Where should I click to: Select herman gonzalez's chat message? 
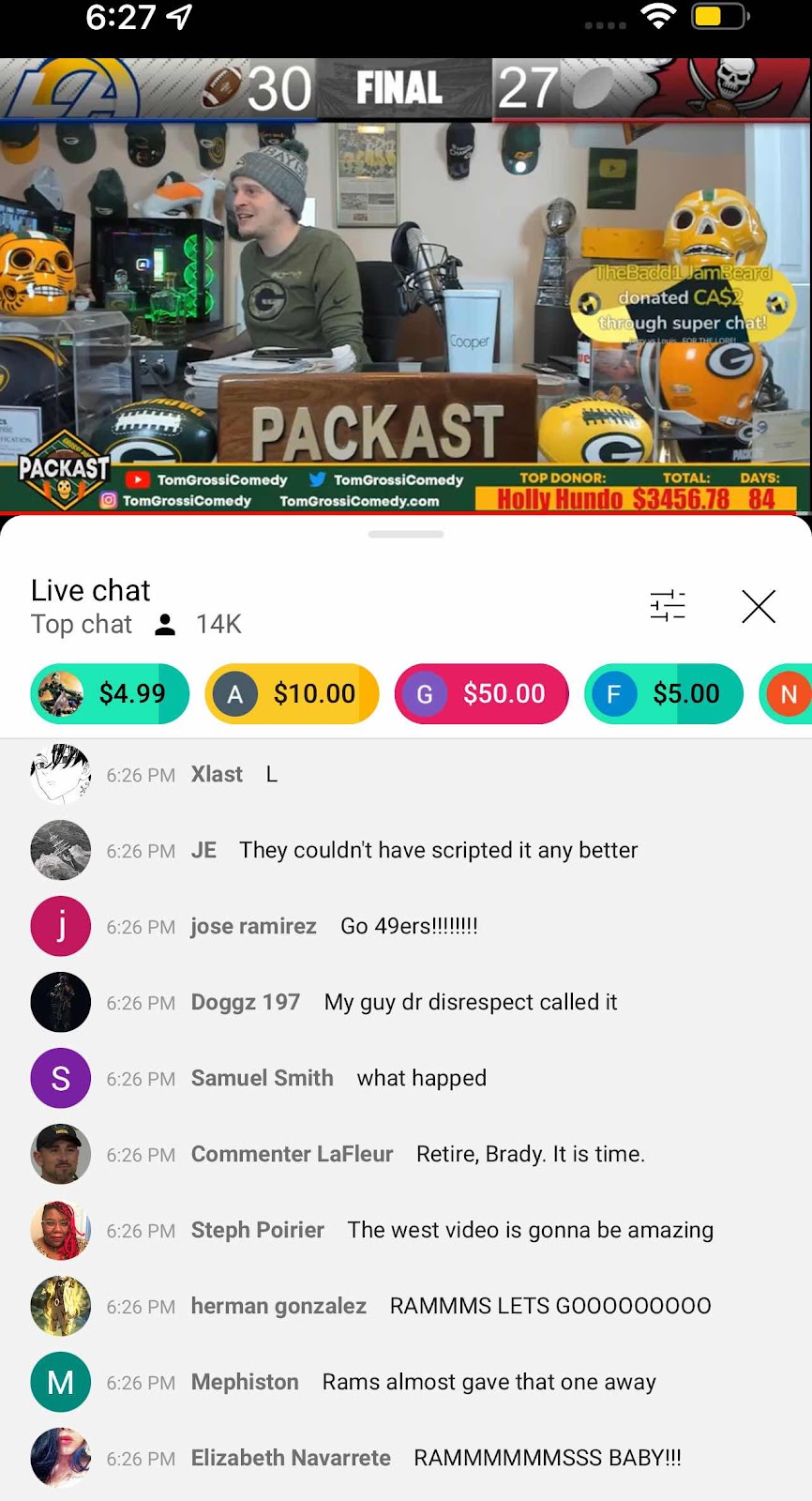pos(451,1307)
